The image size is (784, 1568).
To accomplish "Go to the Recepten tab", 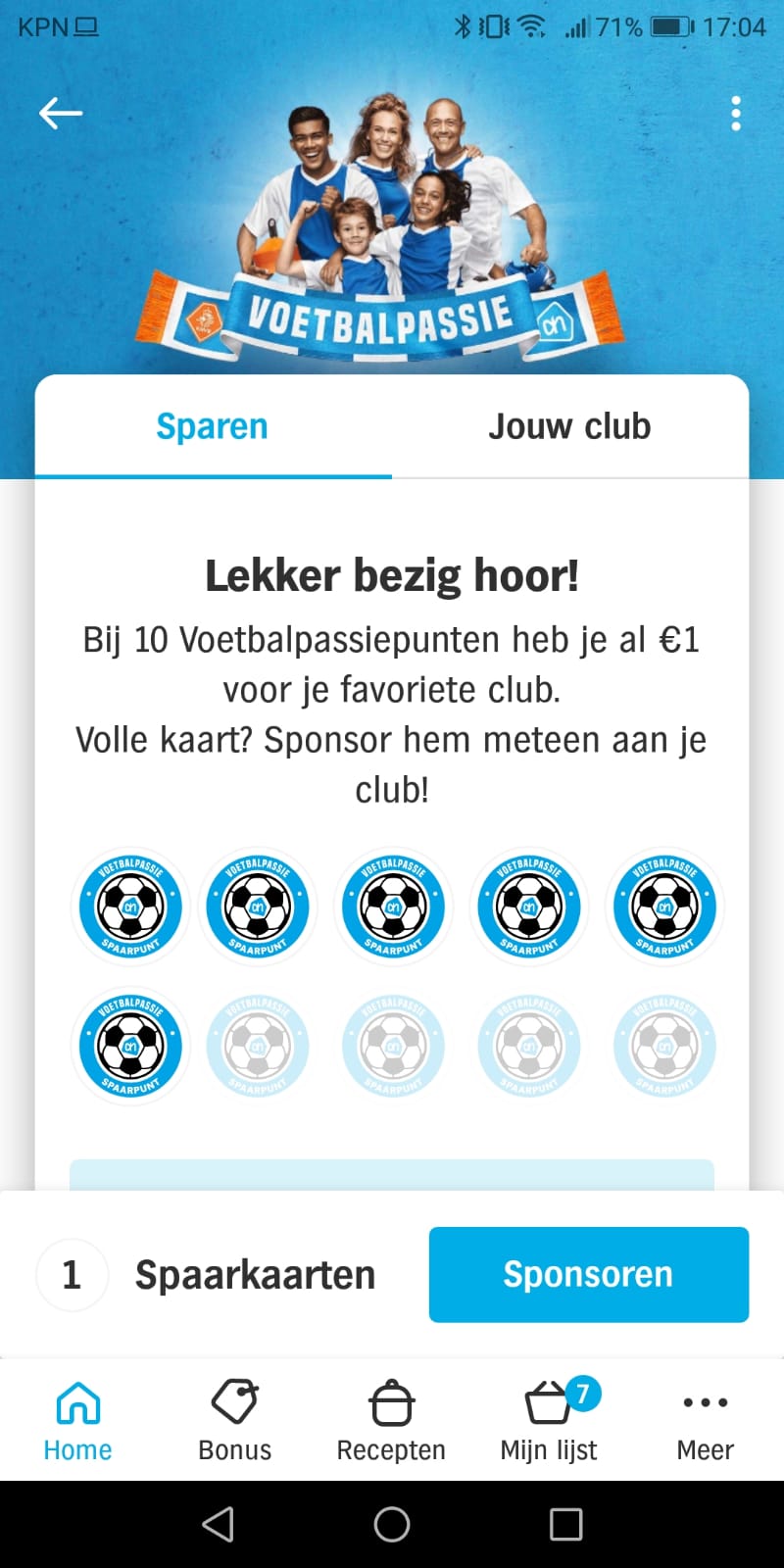I will [391, 1421].
